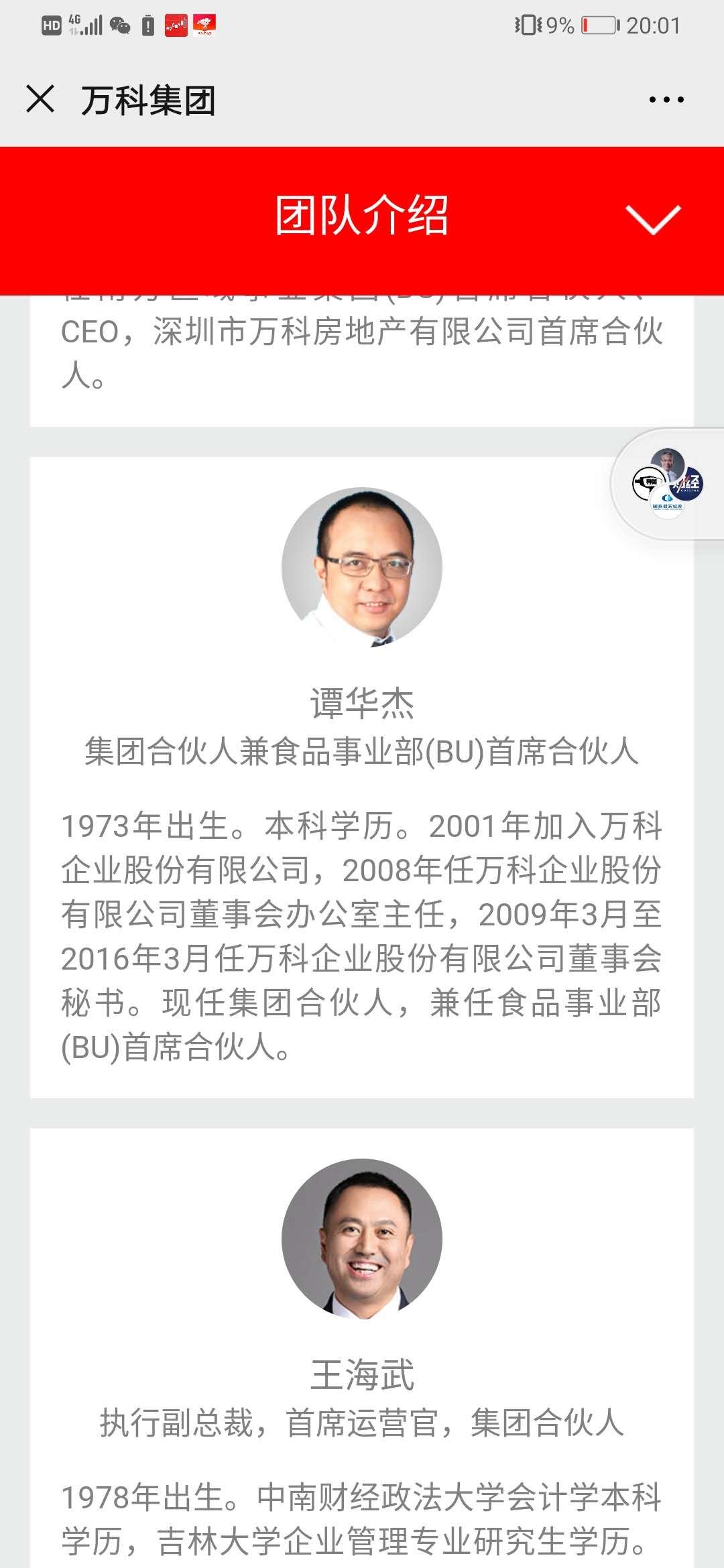Close the 万科集团 page

40,99
